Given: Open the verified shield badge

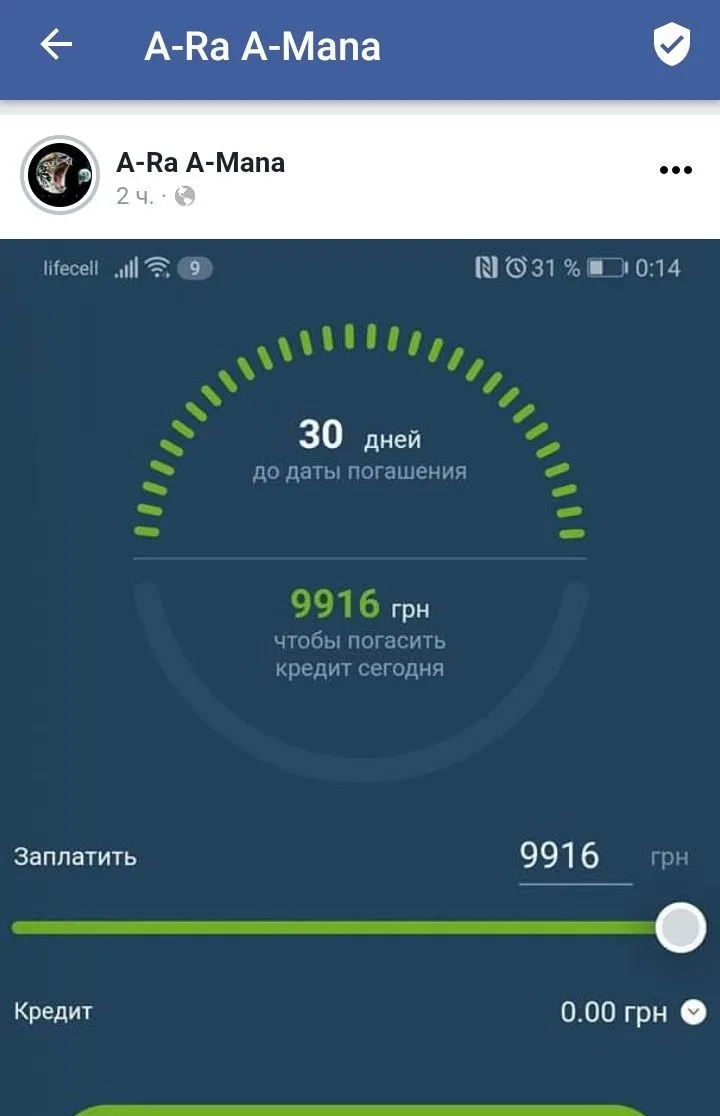Looking at the screenshot, I should (x=672, y=45).
